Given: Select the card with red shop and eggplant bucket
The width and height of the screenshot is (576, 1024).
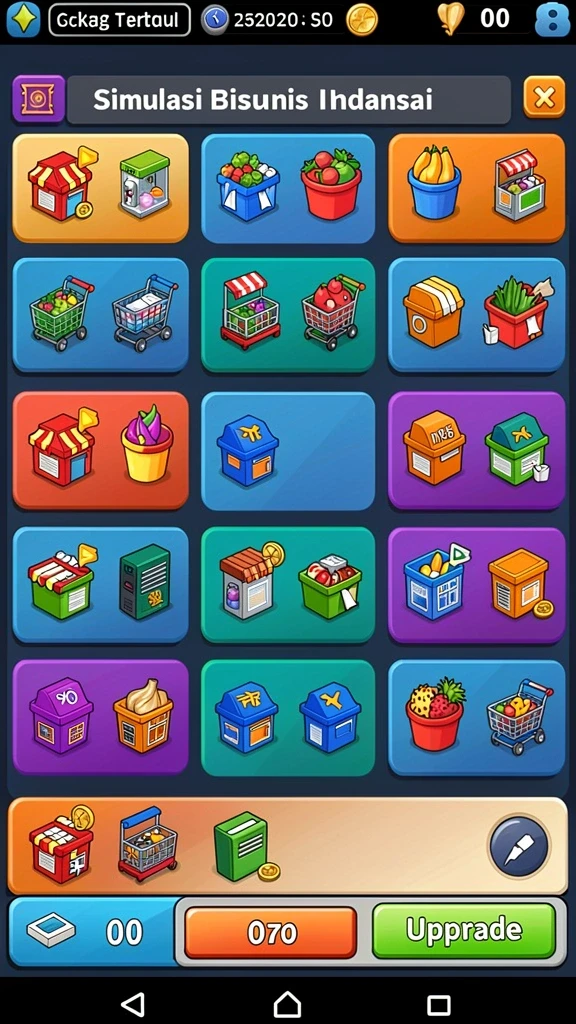Looking at the screenshot, I should (101, 450).
